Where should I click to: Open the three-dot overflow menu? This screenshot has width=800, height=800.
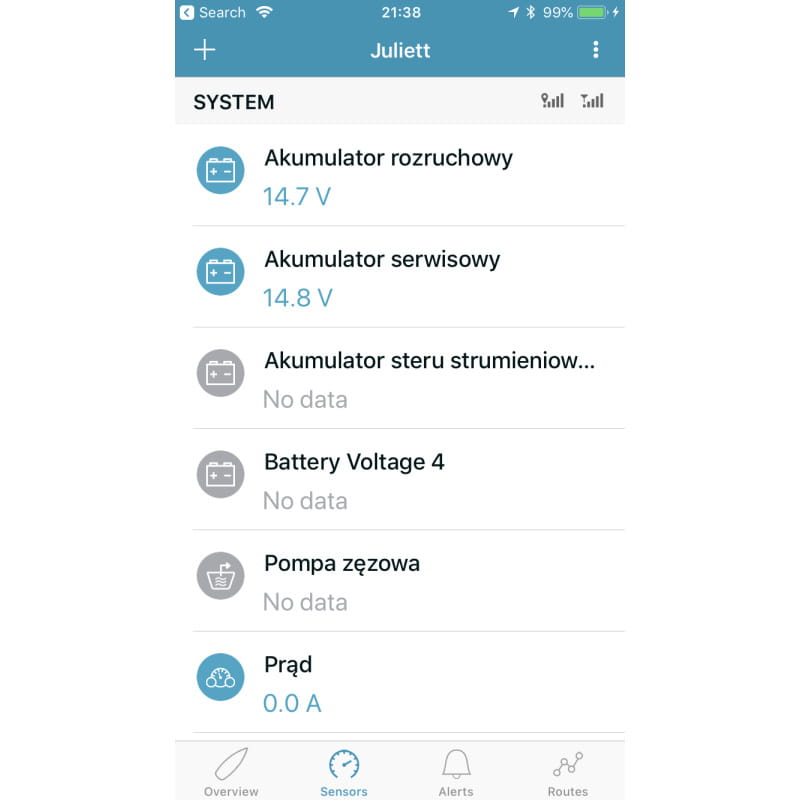(596, 50)
